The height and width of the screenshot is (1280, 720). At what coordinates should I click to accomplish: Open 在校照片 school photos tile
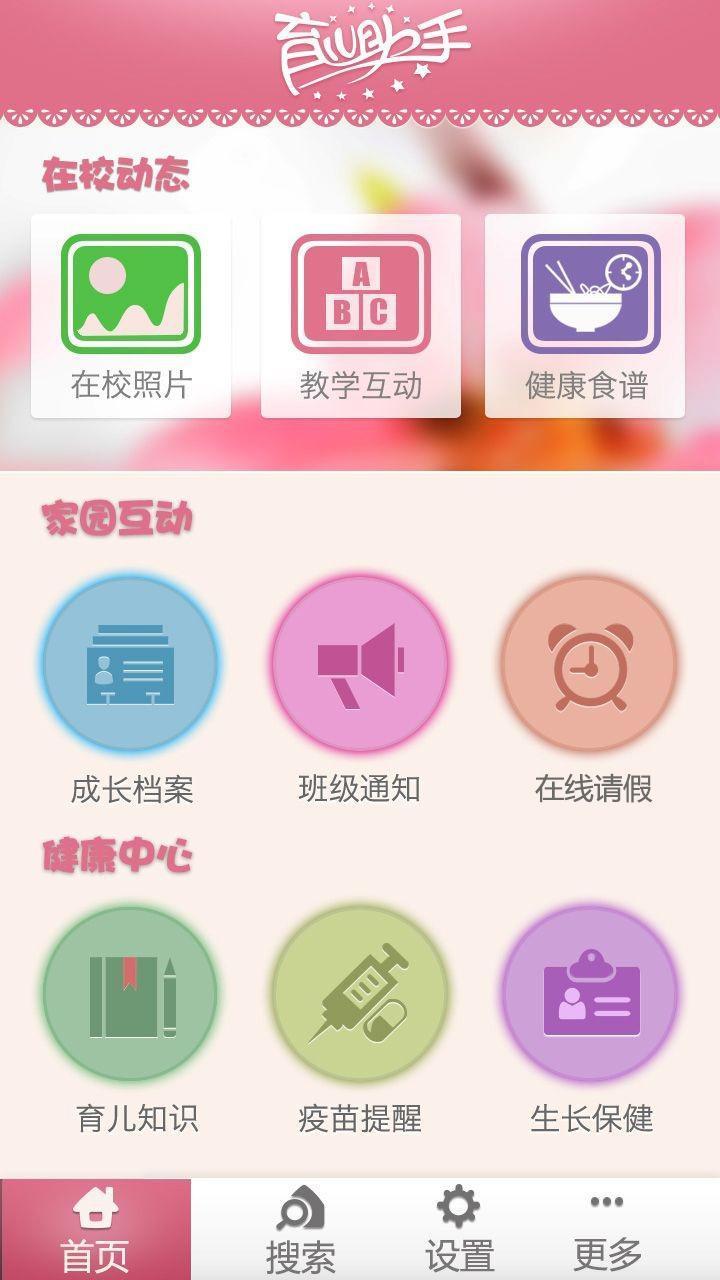click(x=131, y=316)
